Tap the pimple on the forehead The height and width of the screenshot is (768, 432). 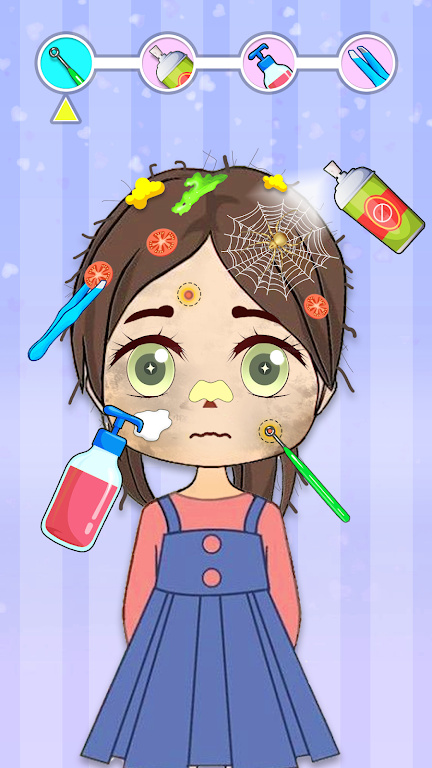(189, 294)
